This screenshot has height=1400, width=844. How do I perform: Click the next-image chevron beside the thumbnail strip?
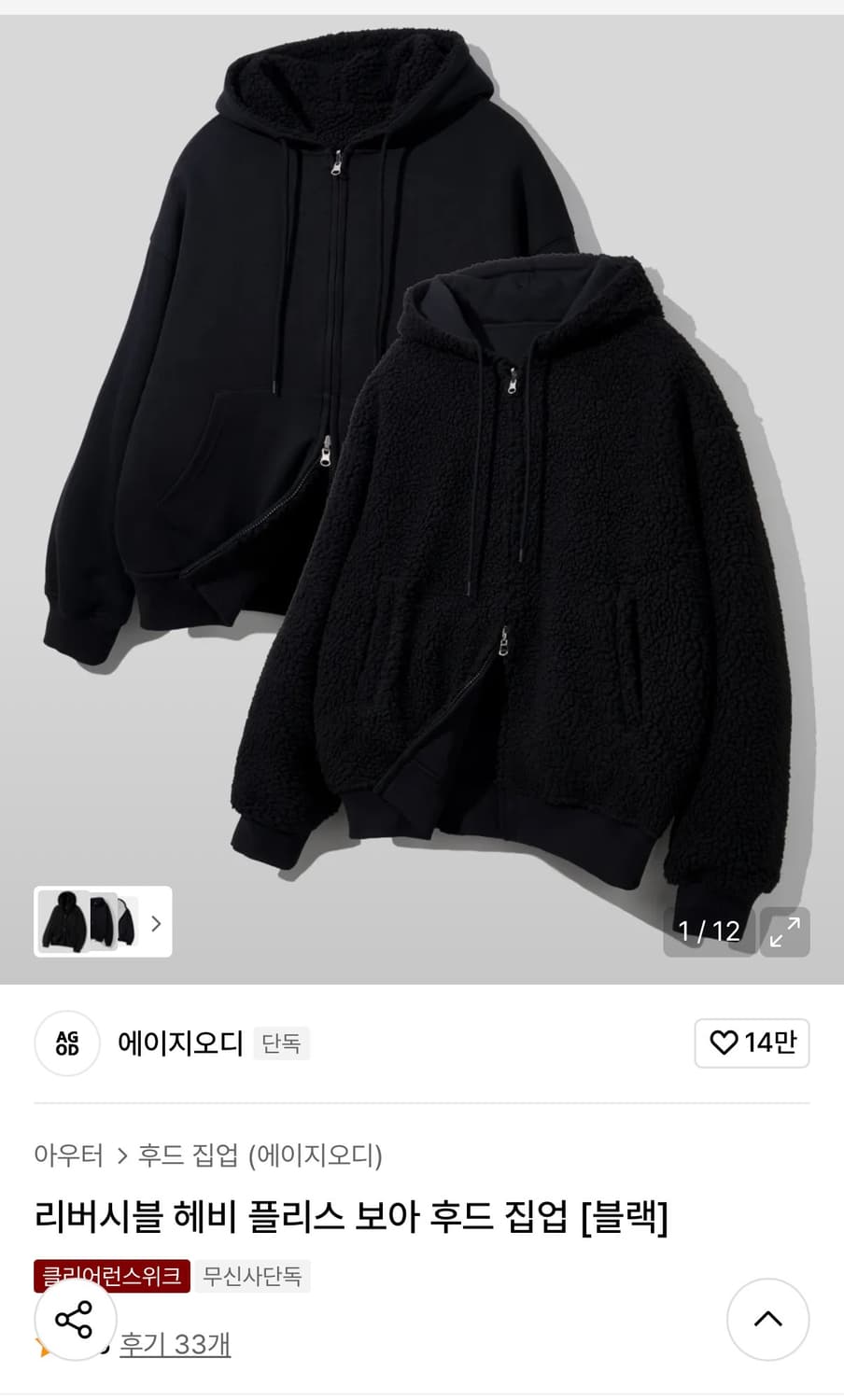(157, 922)
